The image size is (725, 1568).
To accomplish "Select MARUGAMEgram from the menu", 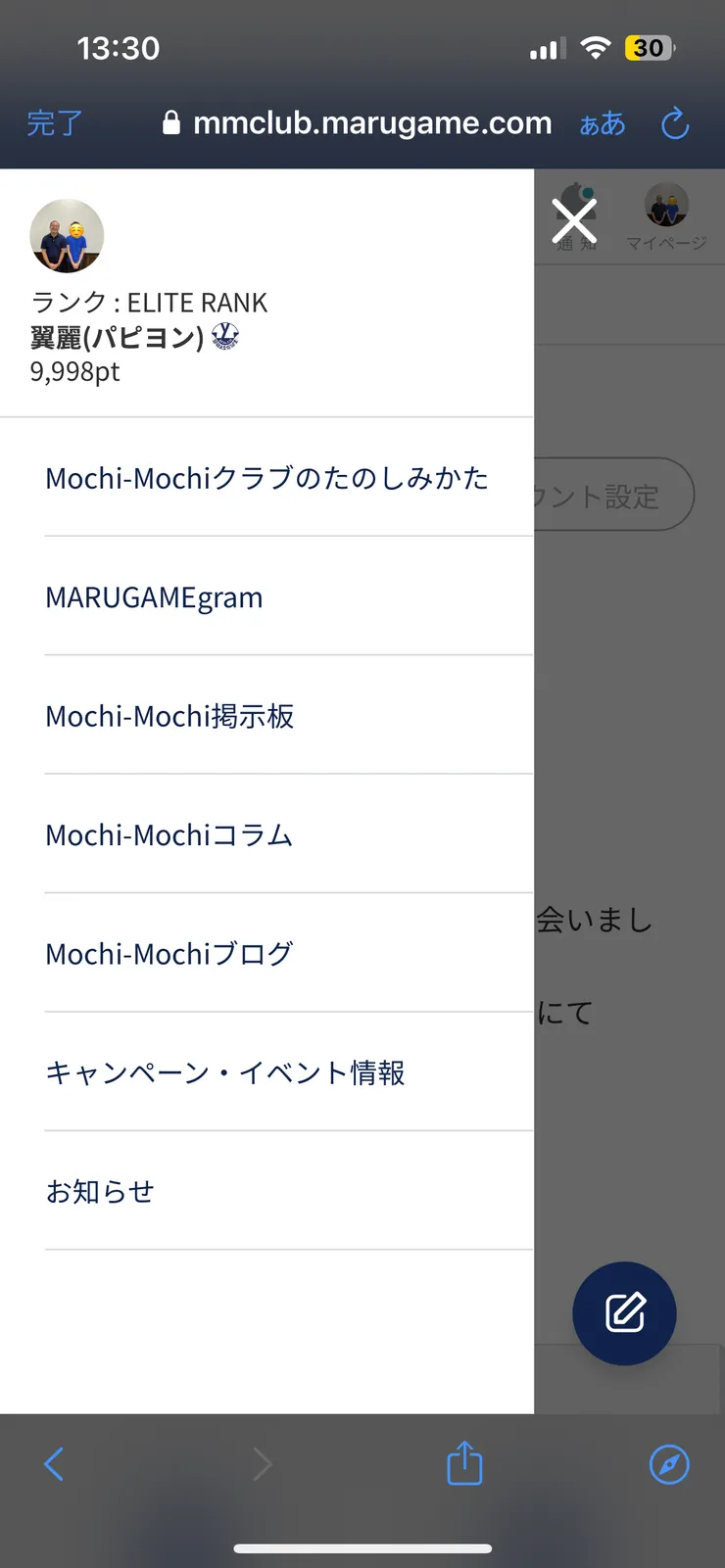I will (154, 596).
